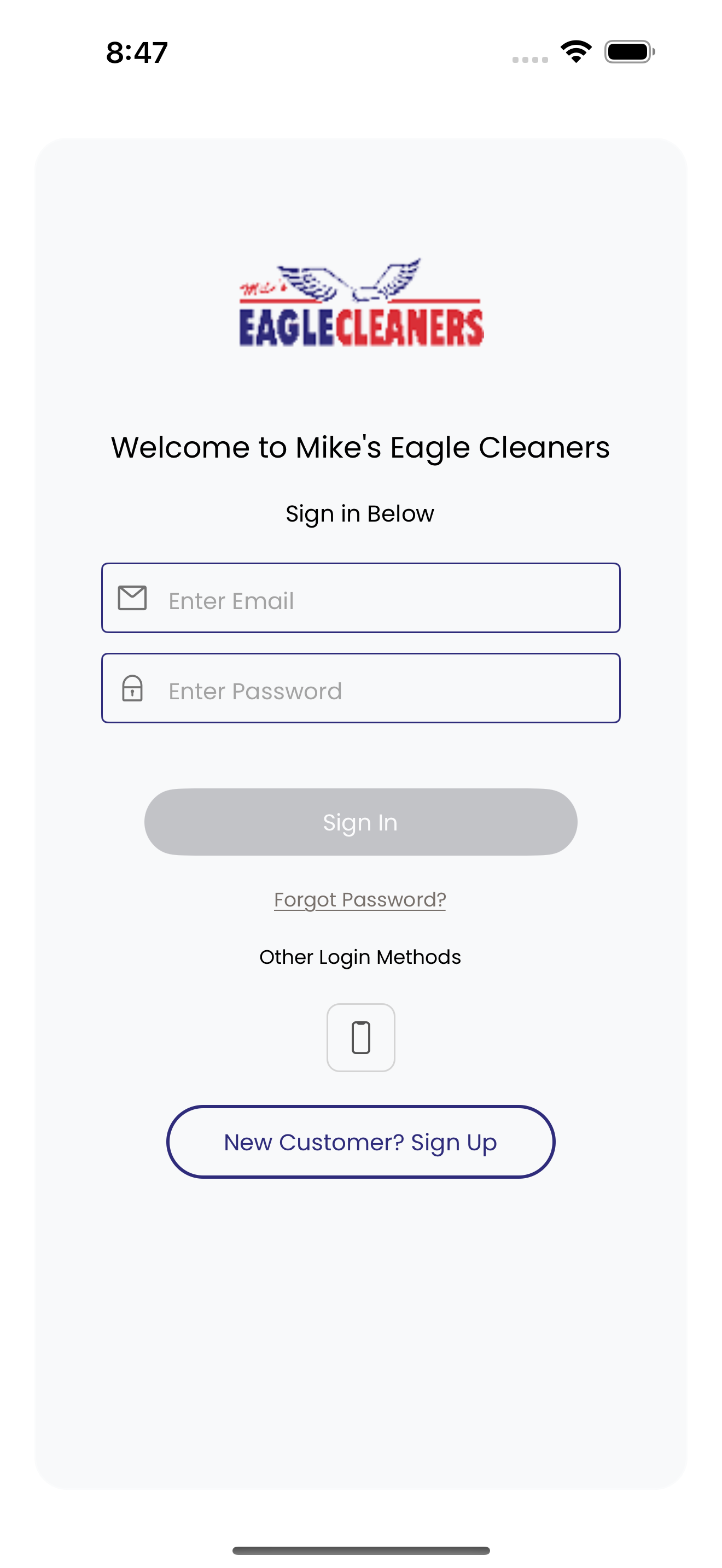Click the Sign in Below heading

coord(360,513)
